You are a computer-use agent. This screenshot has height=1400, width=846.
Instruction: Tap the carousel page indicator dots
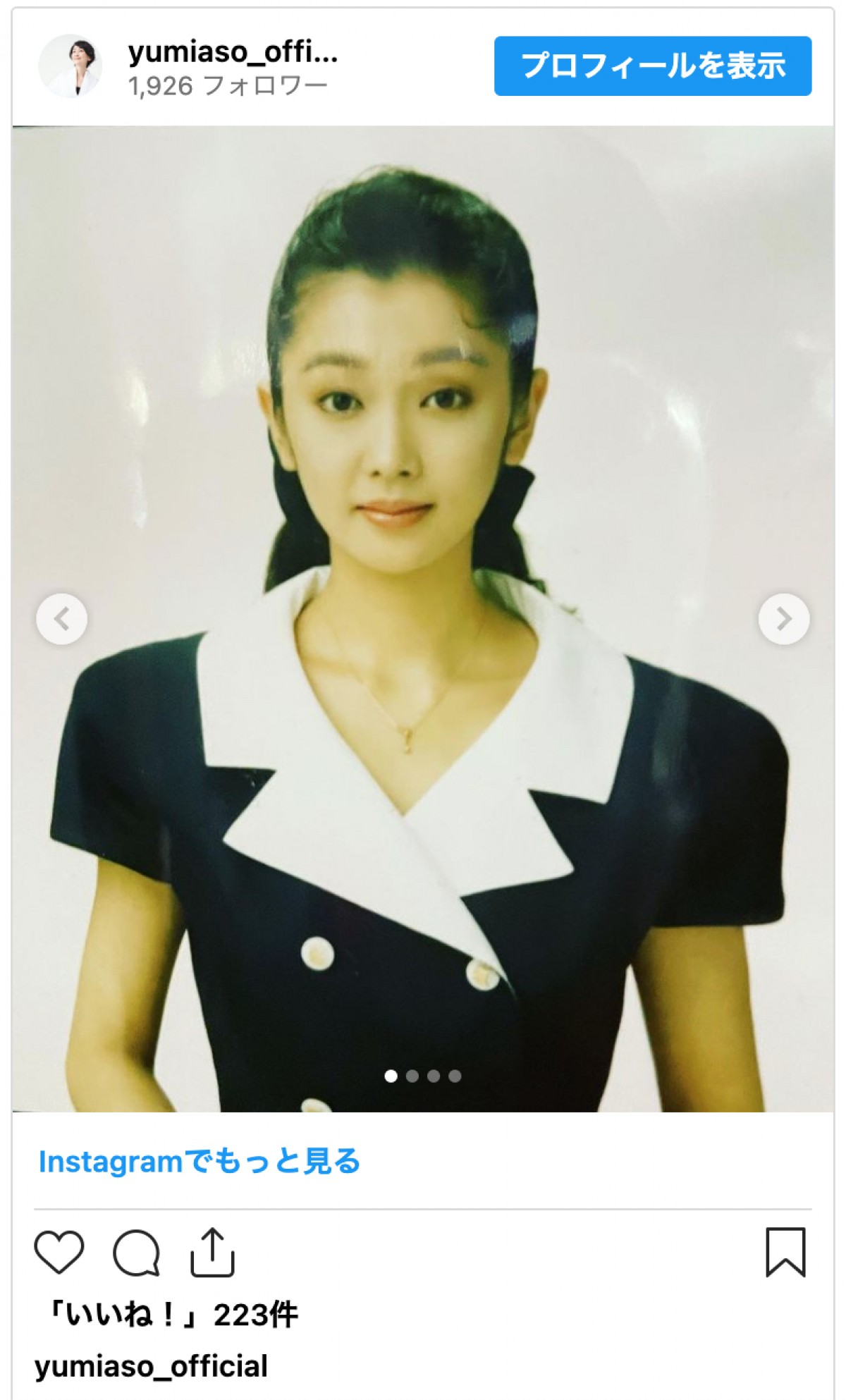(423, 1076)
